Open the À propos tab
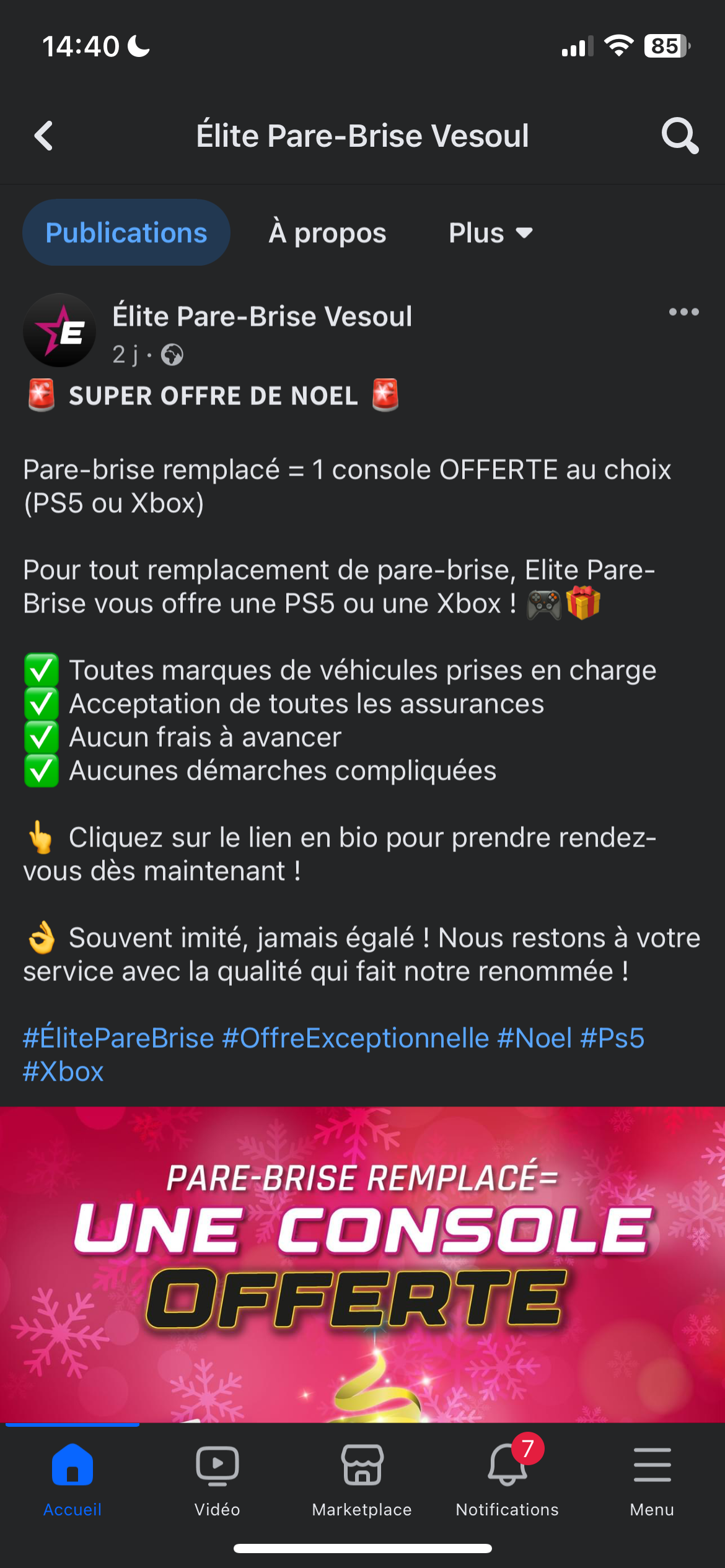Image resolution: width=725 pixels, height=1568 pixels. (327, 233)
